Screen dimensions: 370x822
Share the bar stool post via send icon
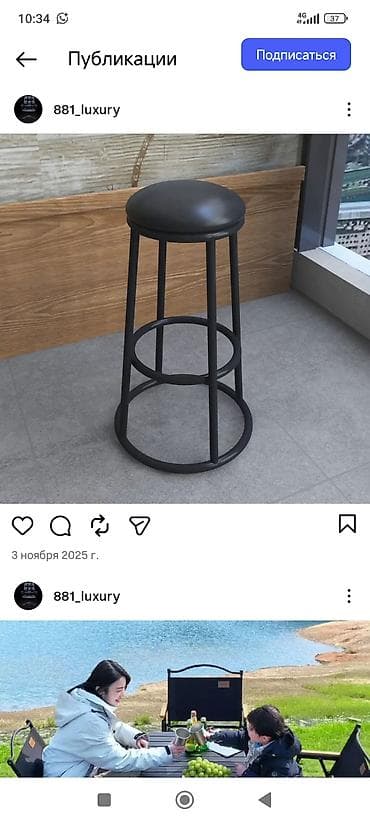(139, 525)
